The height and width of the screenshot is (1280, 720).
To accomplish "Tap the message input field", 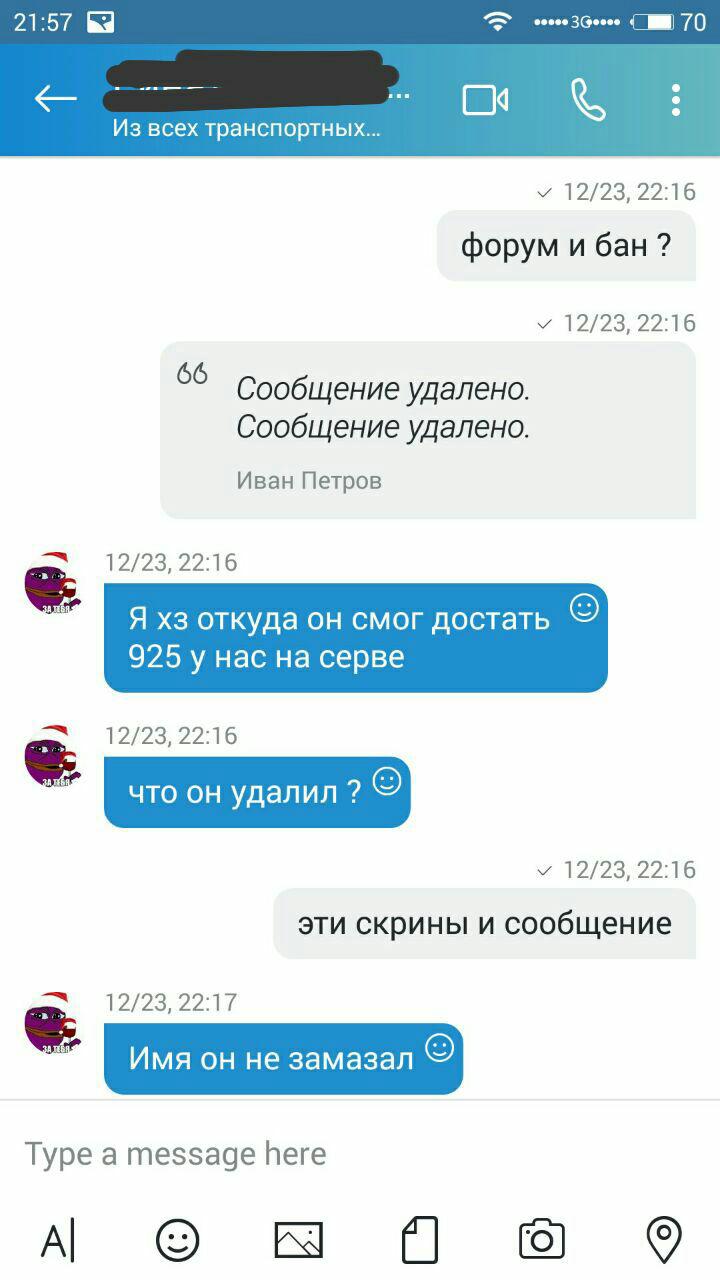I will pyautogui.click(x=360, y=1154).
